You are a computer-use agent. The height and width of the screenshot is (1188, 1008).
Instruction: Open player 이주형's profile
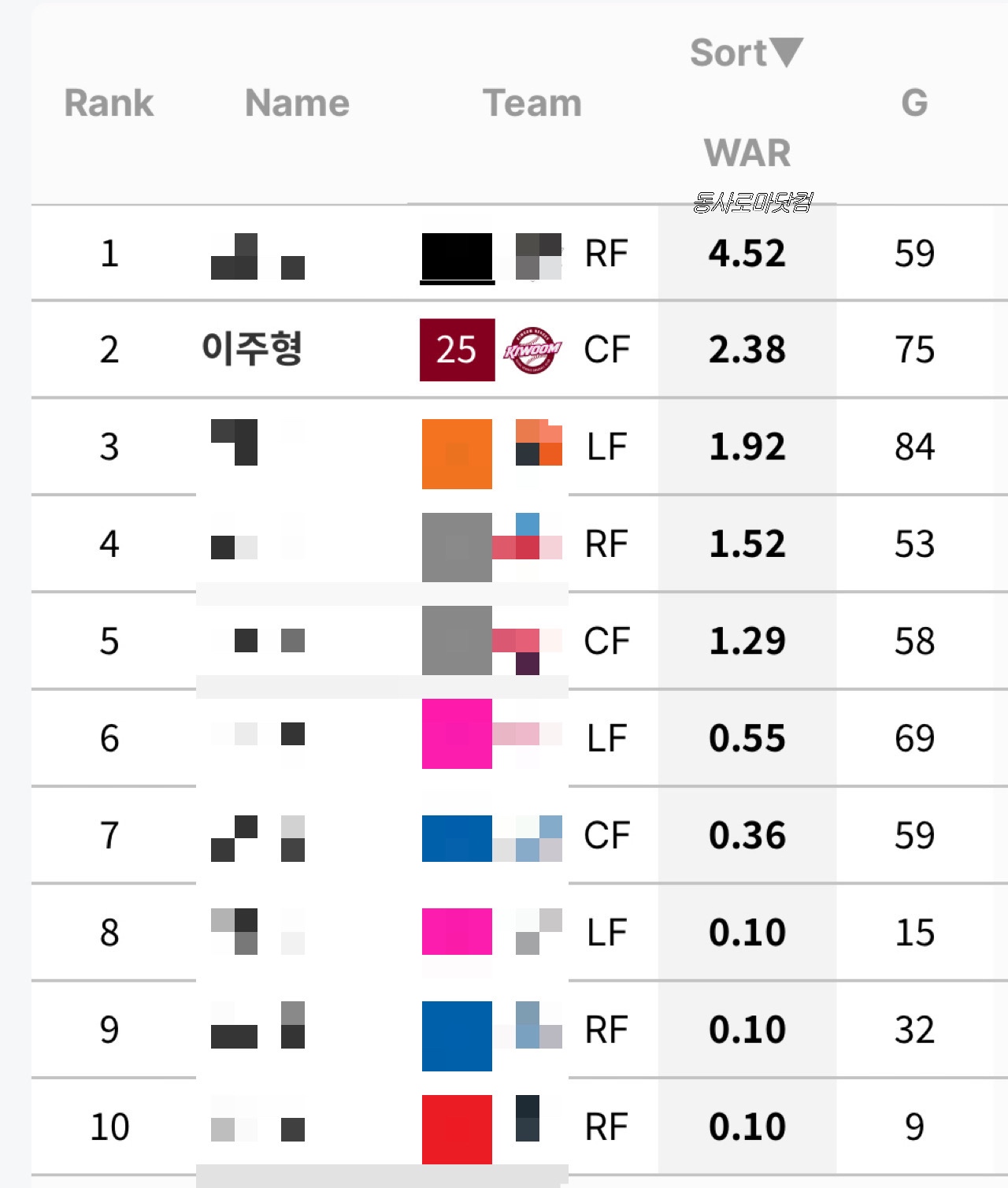[252, 348]
